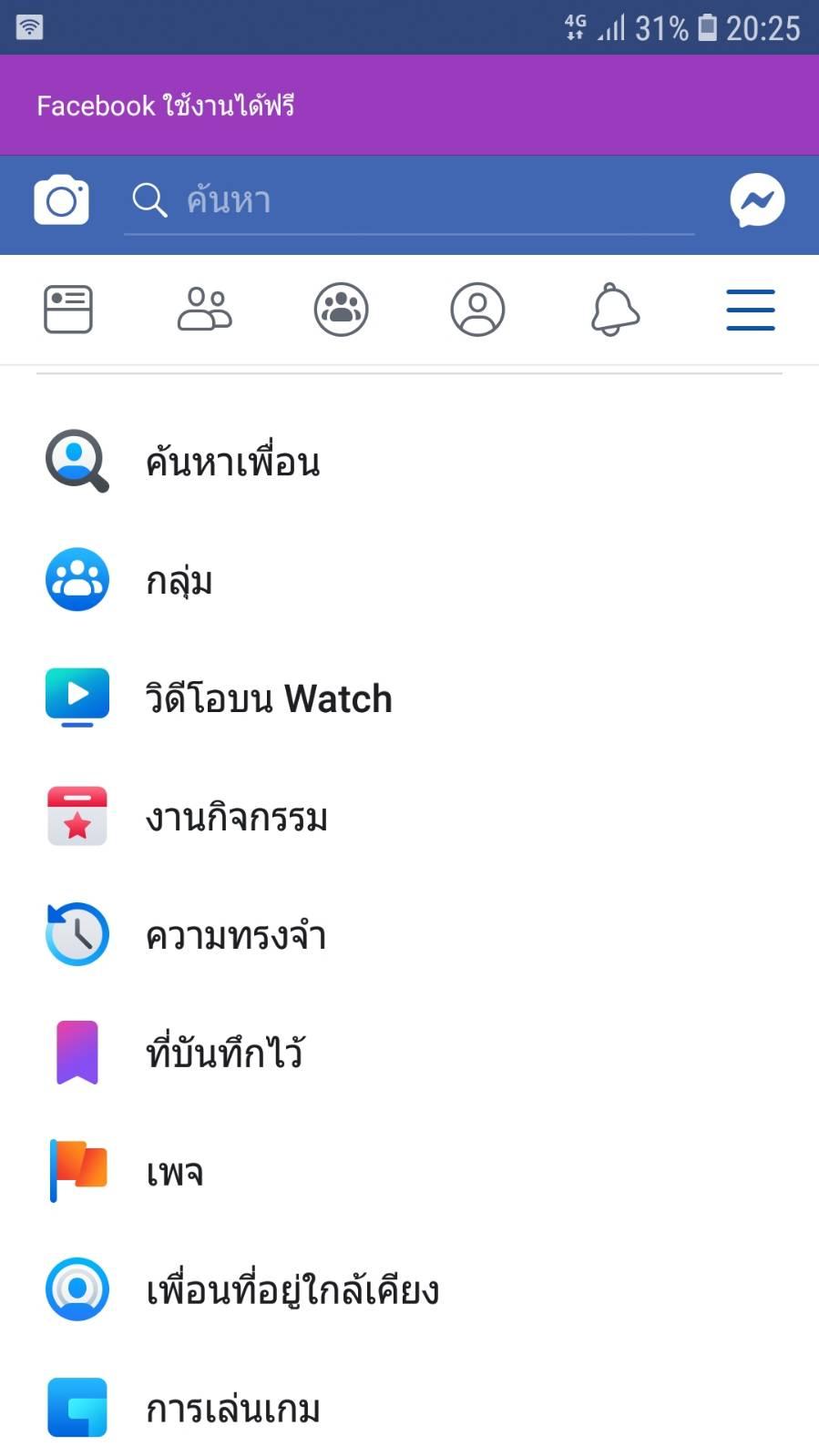The height and width of the screenshot is (1456, 819).
Task: Switch to the friend requests tab
Action: 204,310
